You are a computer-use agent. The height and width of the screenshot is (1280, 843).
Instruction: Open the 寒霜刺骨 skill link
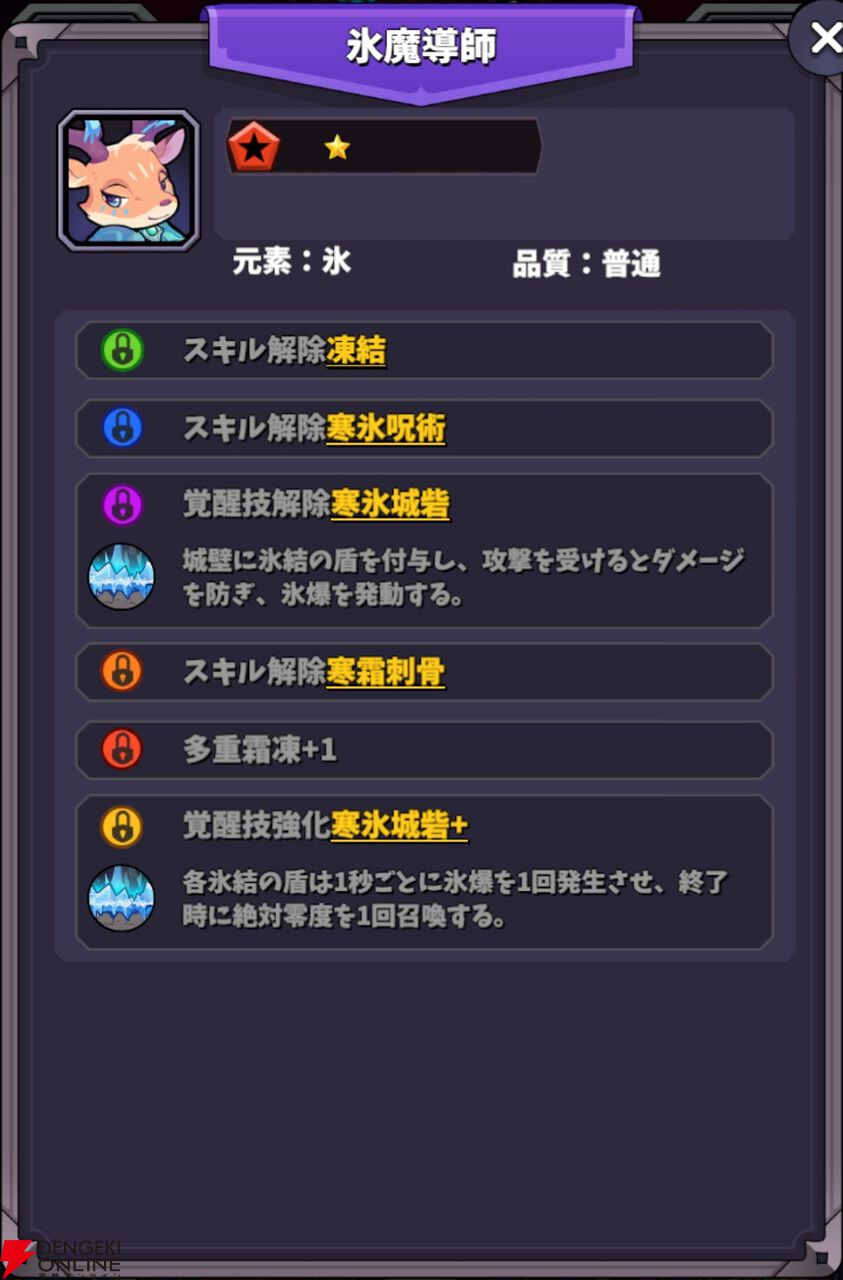[x=386, y=673]
